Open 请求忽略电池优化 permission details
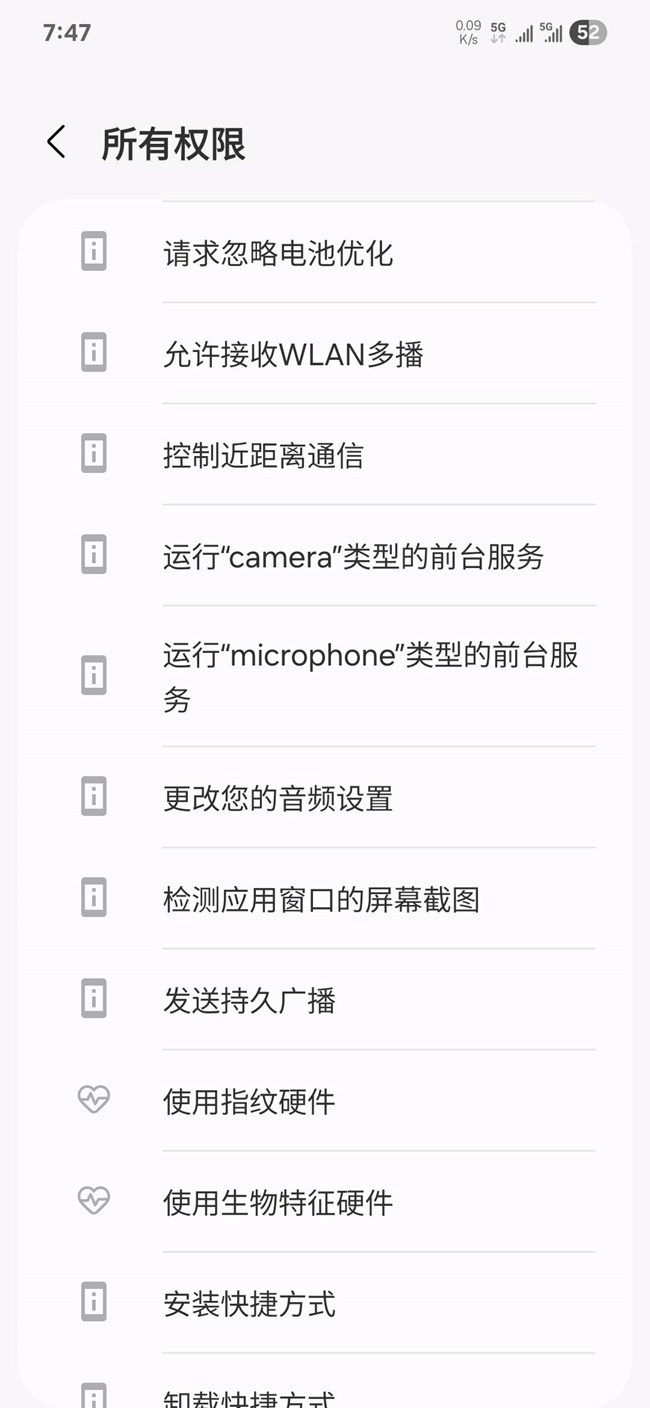 325,252
